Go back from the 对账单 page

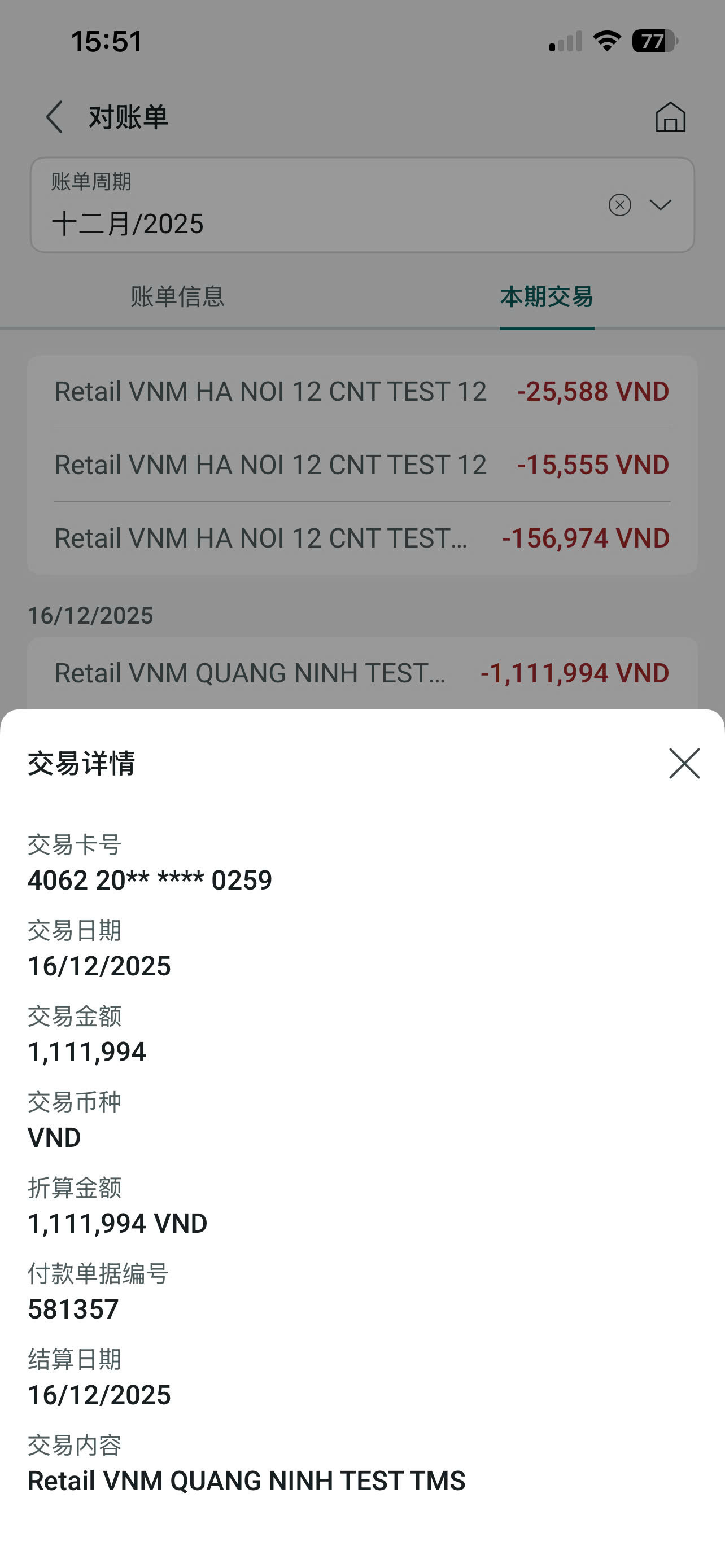55,117
